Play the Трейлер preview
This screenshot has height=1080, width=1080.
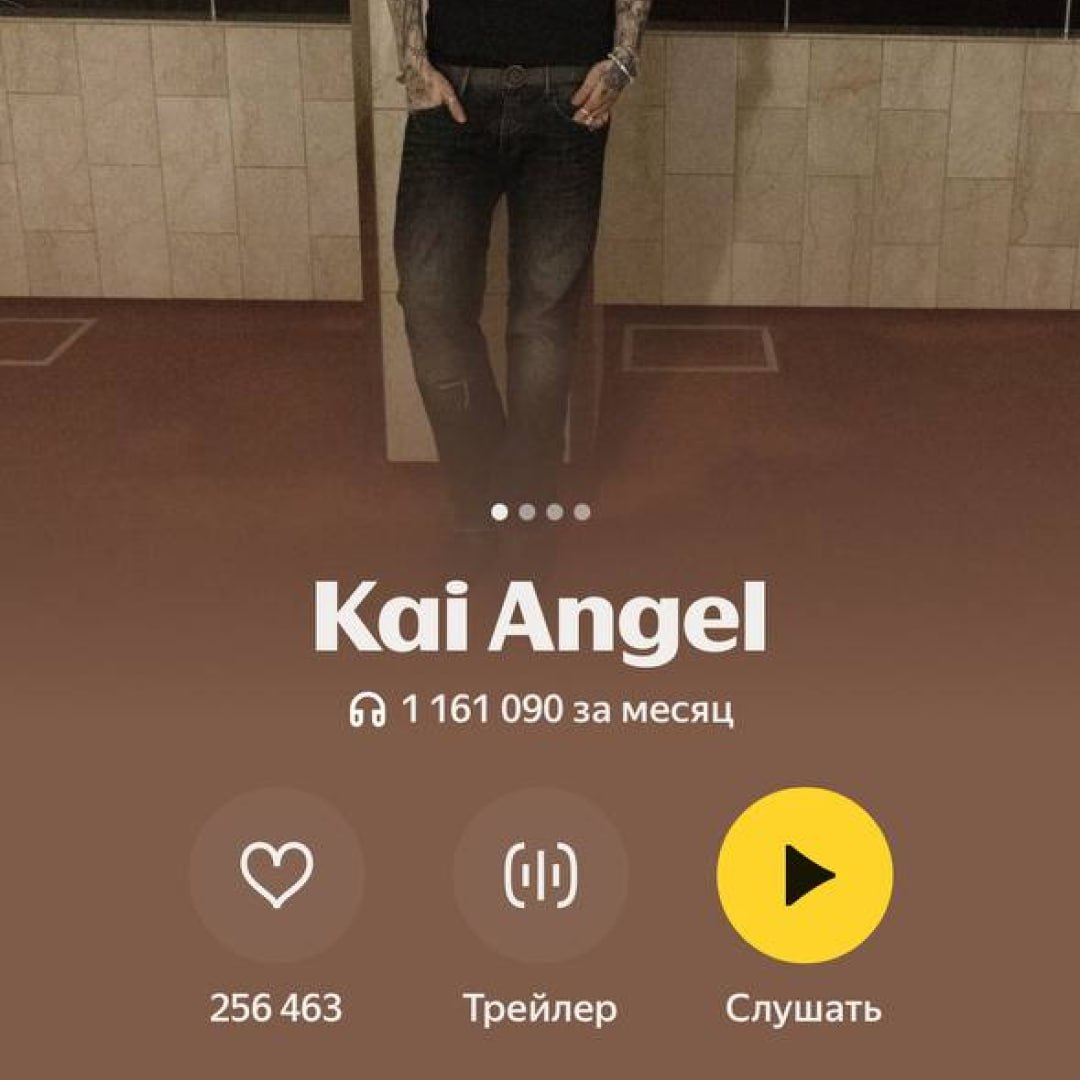(540, 875)
